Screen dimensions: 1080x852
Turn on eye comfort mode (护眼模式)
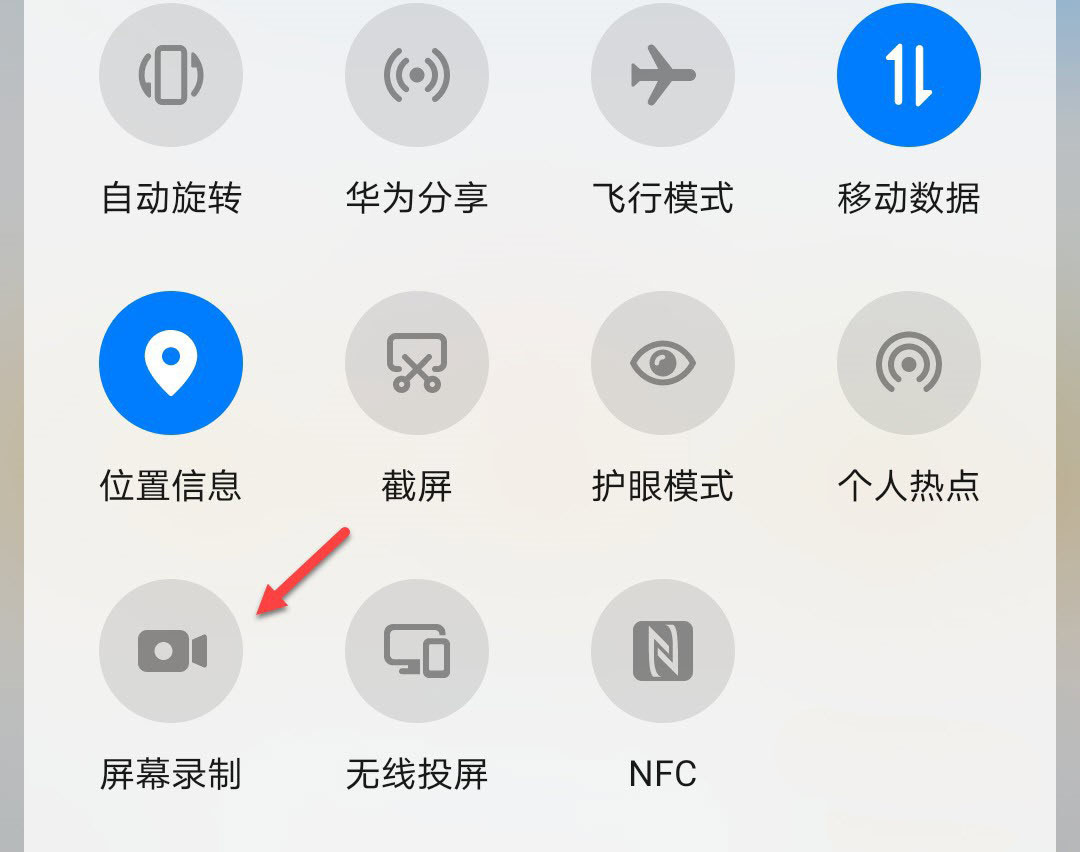click(x=663, y=363)
